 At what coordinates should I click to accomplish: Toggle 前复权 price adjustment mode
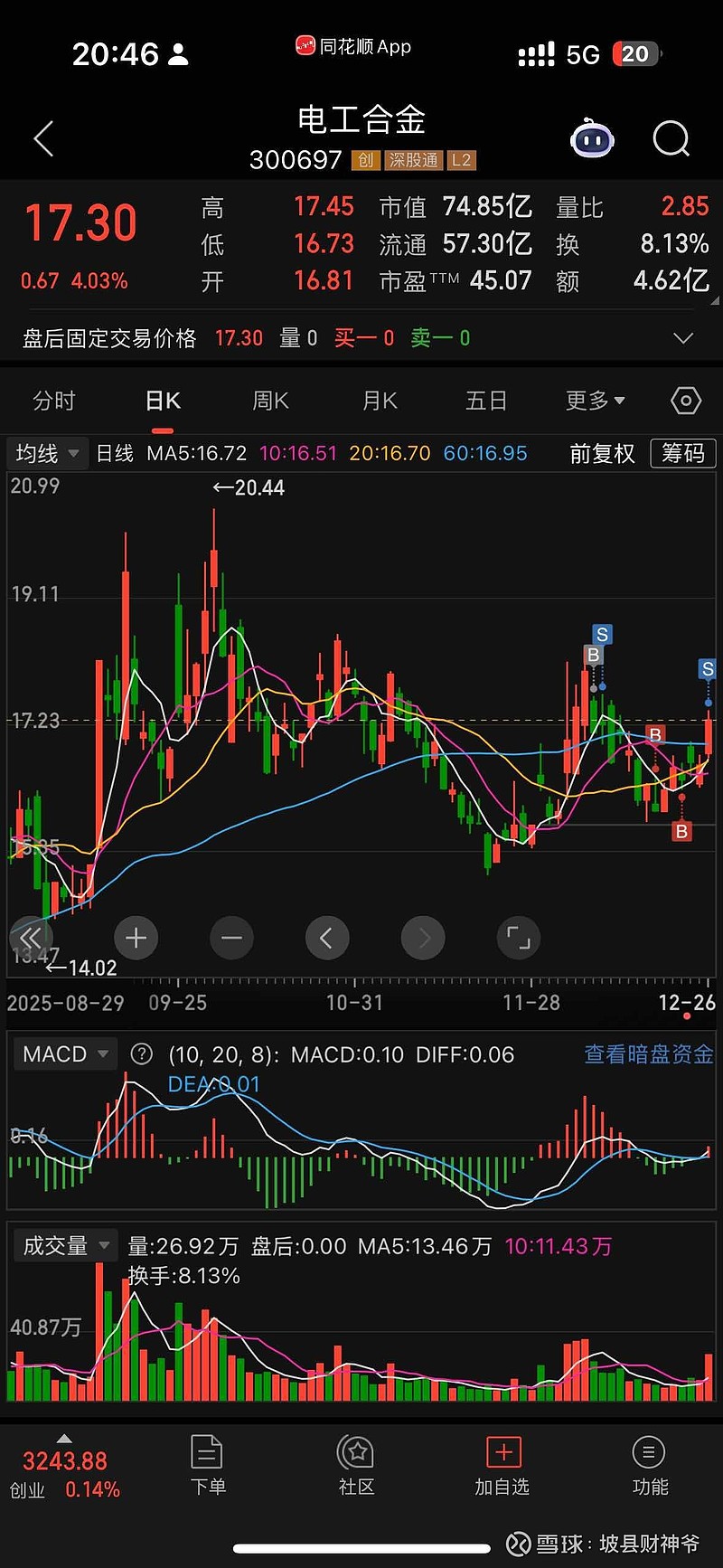point(602,453)
